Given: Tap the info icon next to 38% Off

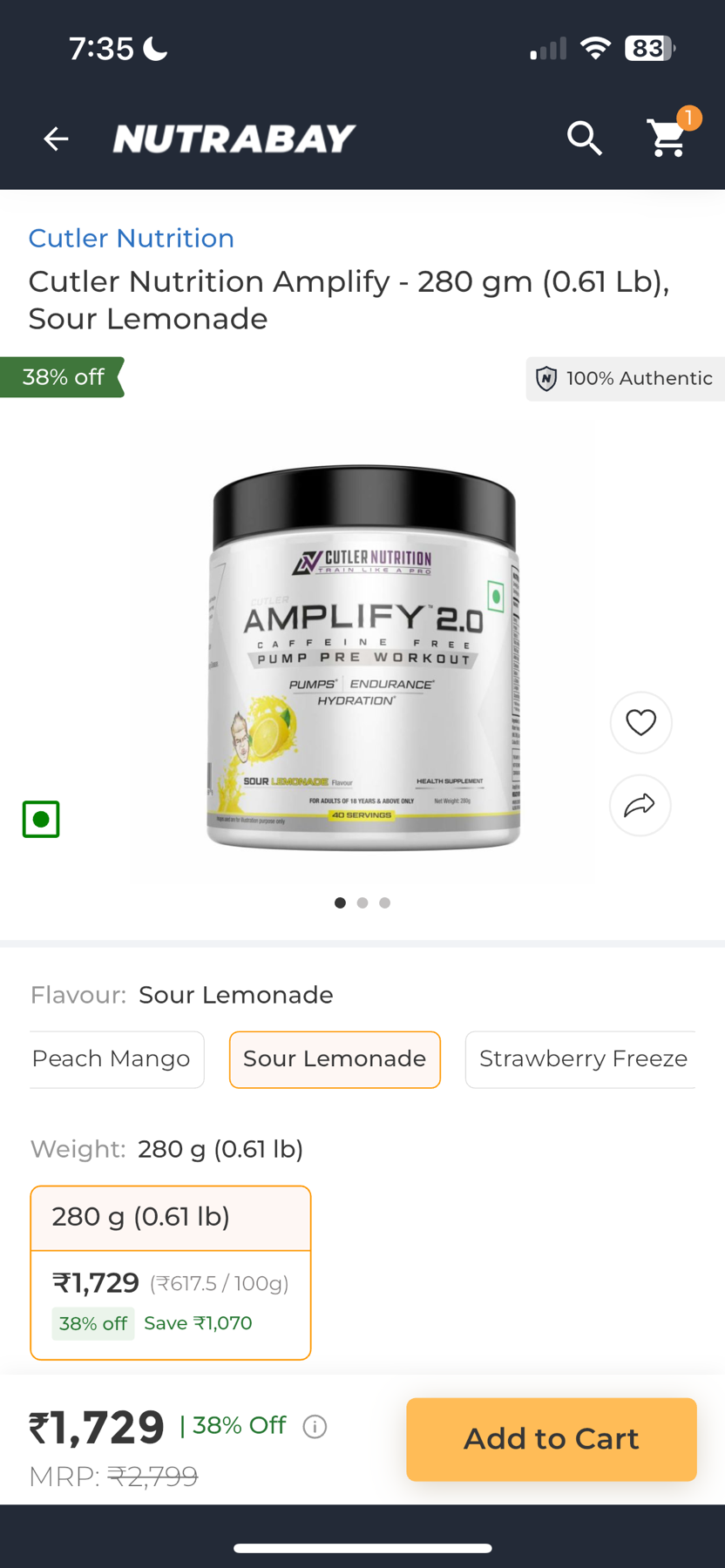Looking at the screenshot, I should pyautogui.click(x=315, y=1427).
